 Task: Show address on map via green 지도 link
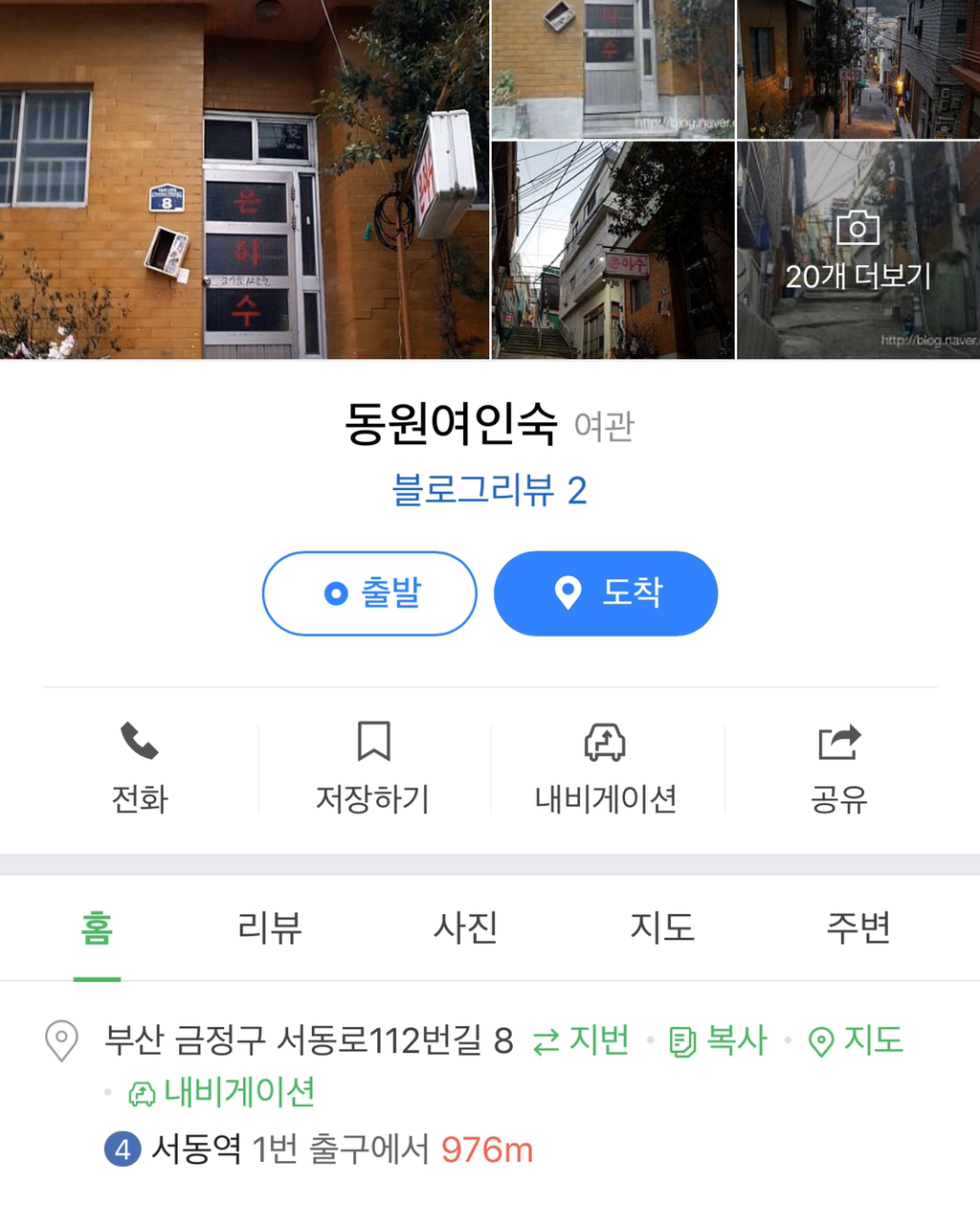coord(857,1040)
